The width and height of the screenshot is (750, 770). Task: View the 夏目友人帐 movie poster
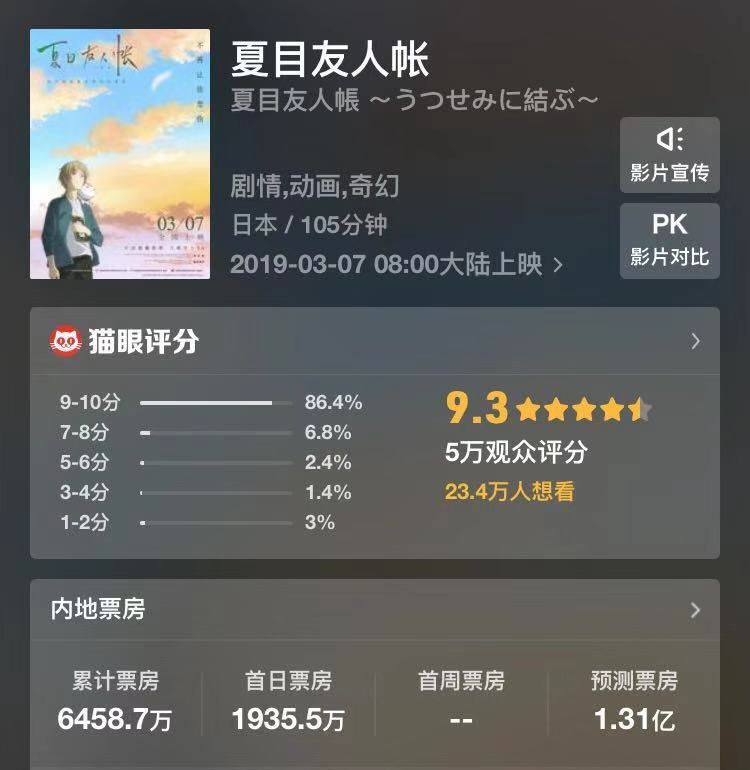120,154
